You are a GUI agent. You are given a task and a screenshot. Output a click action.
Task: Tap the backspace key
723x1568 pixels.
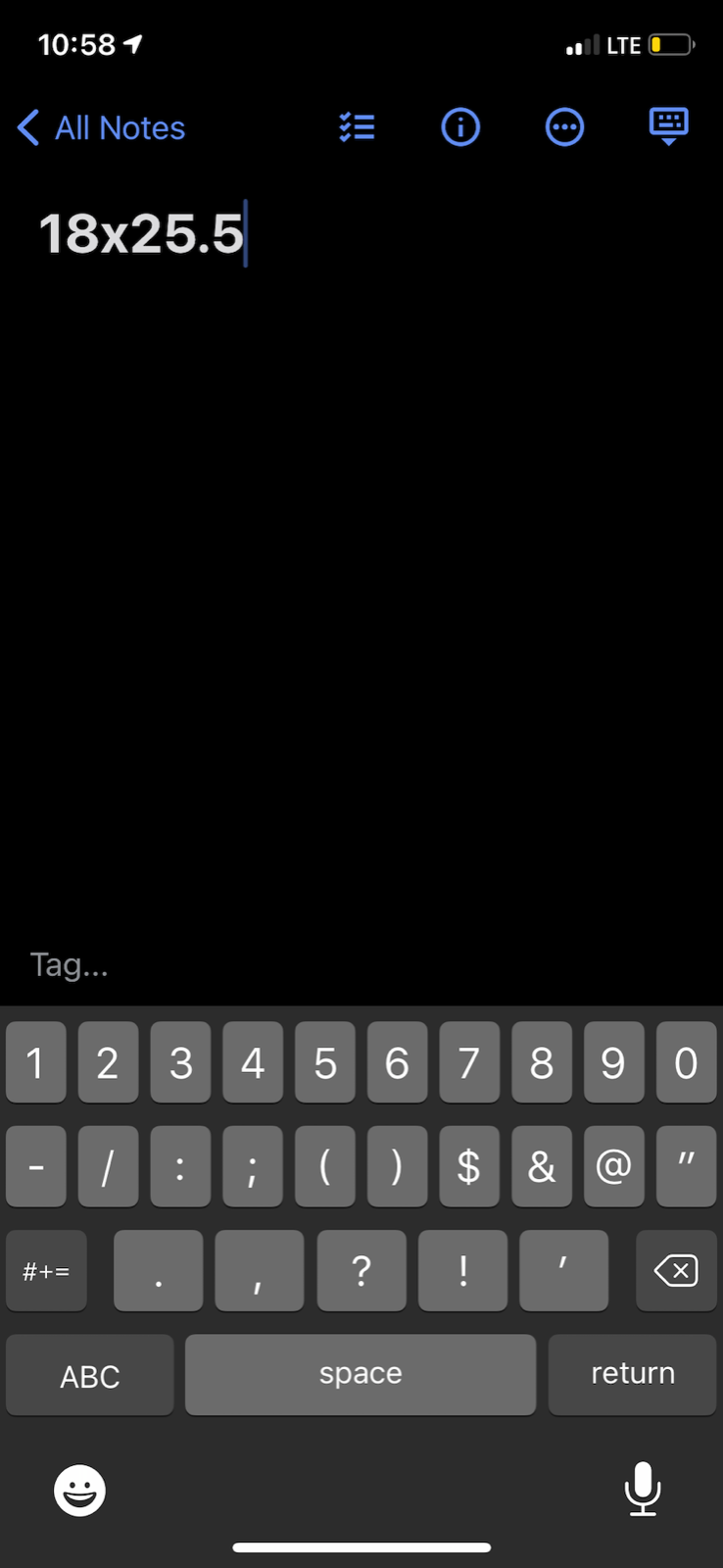point(676,1271)
